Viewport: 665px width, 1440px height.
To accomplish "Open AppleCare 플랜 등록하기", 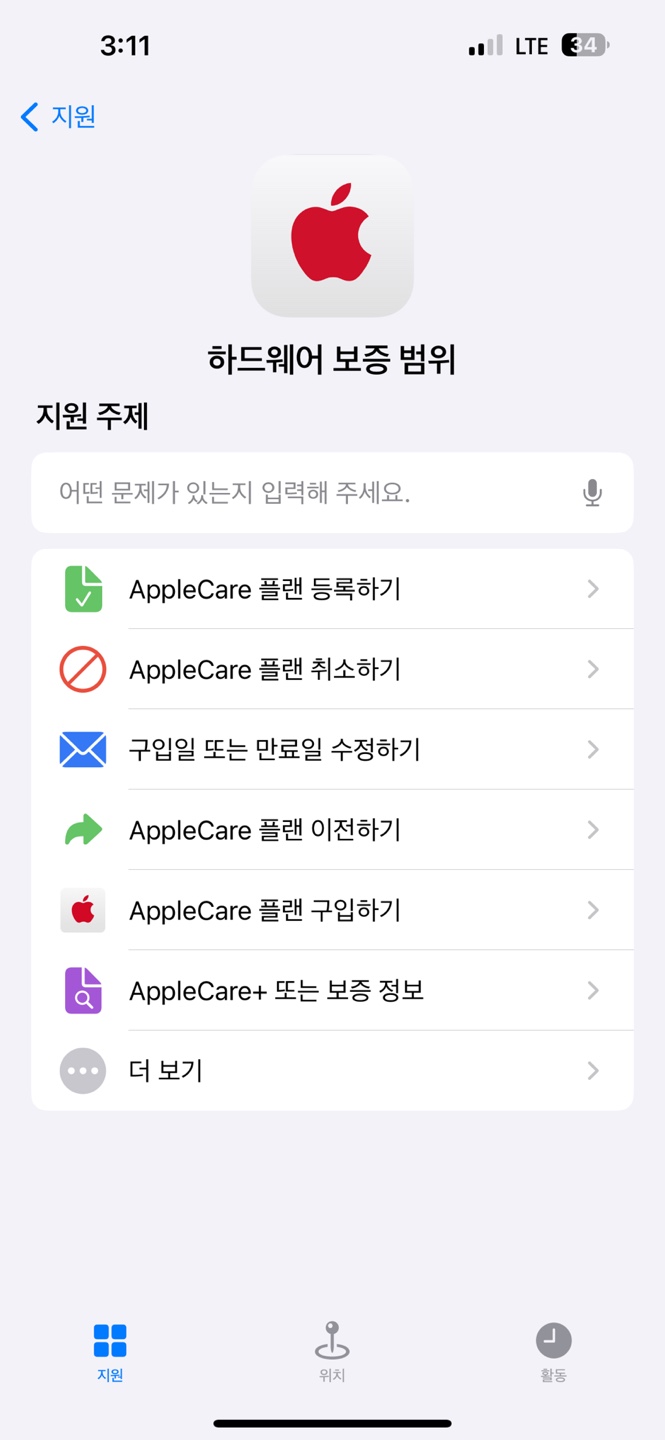I will [332, 589].
